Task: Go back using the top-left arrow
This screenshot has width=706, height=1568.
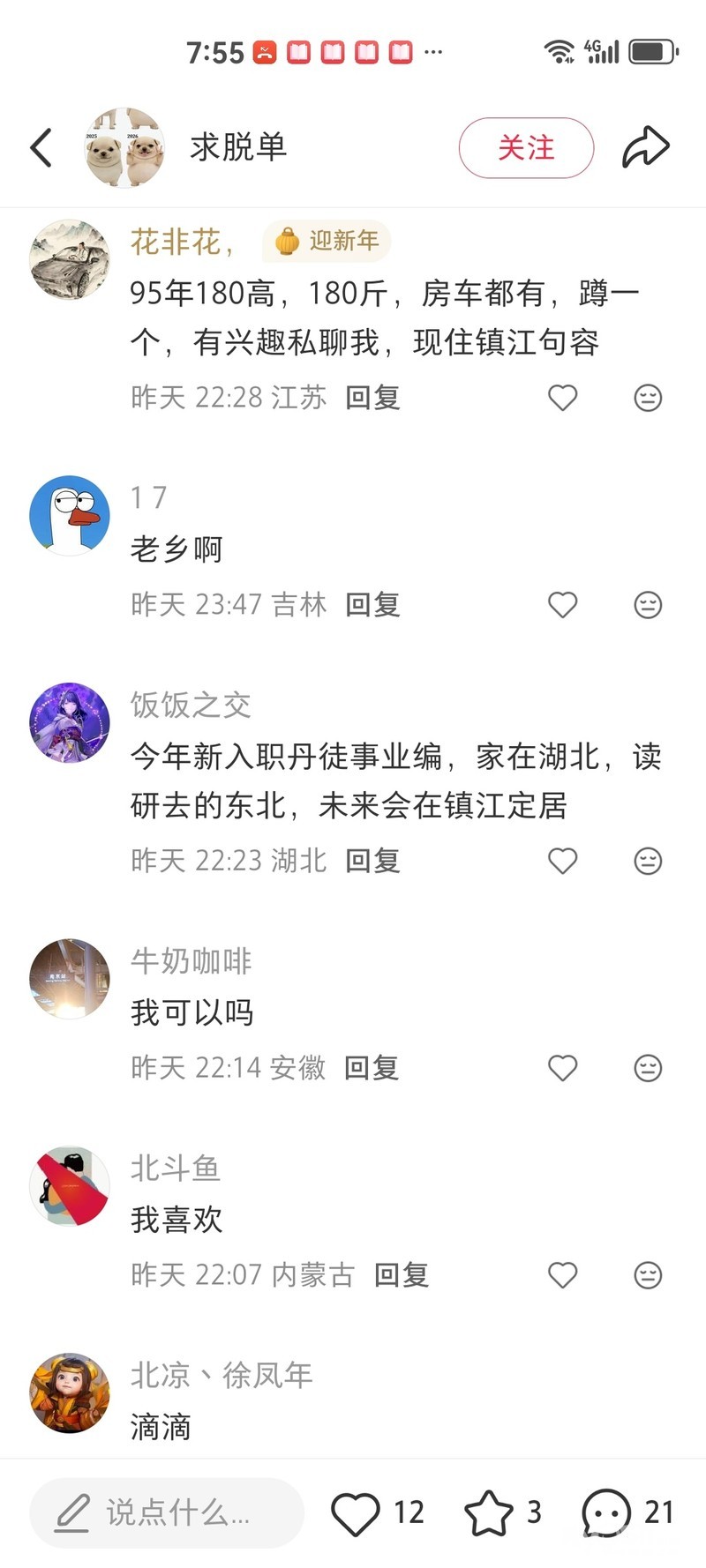Action: click(41, 147)
